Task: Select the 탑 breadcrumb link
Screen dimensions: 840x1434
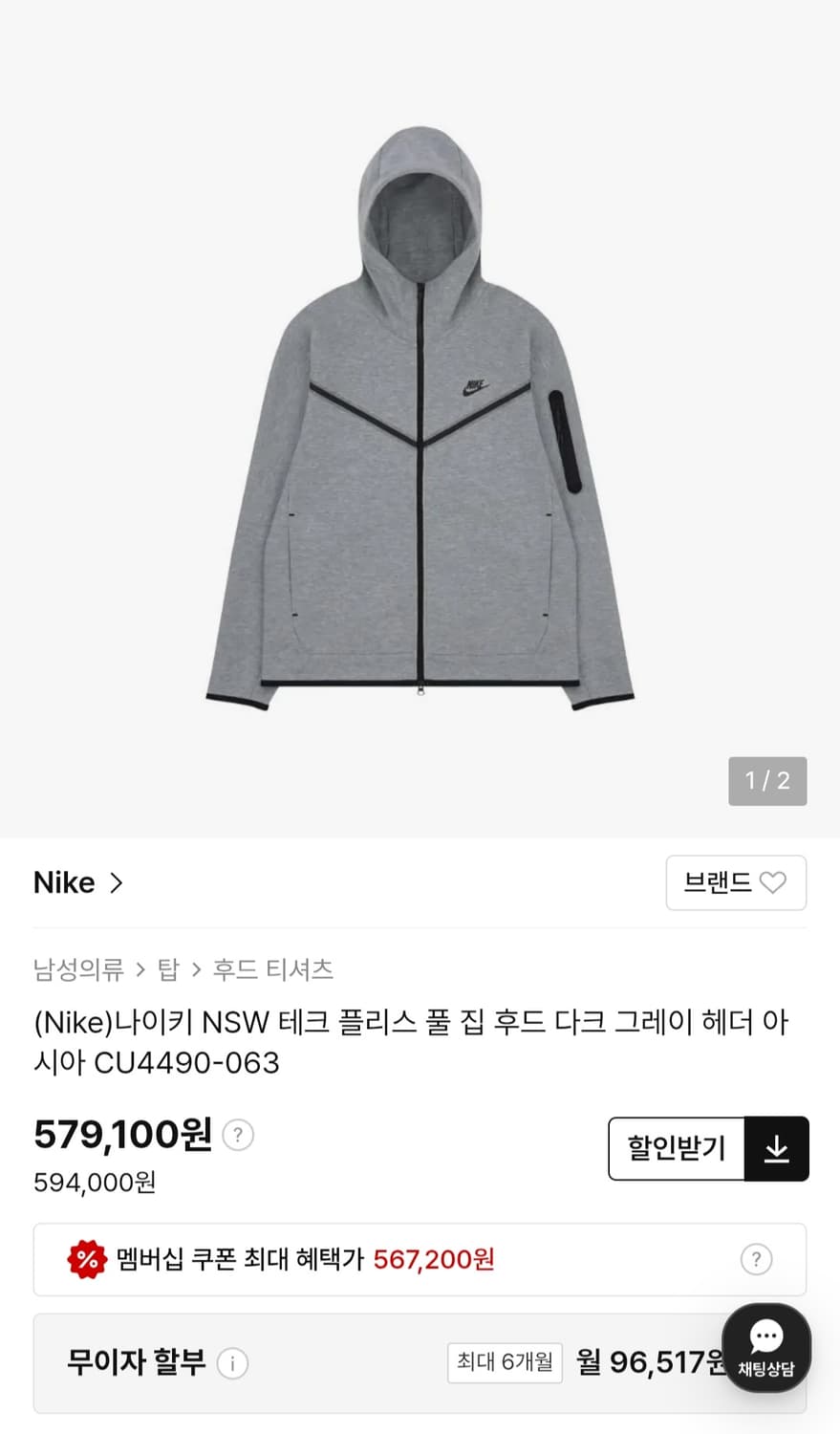Action: pyautogui.click(x=169, y=969)
